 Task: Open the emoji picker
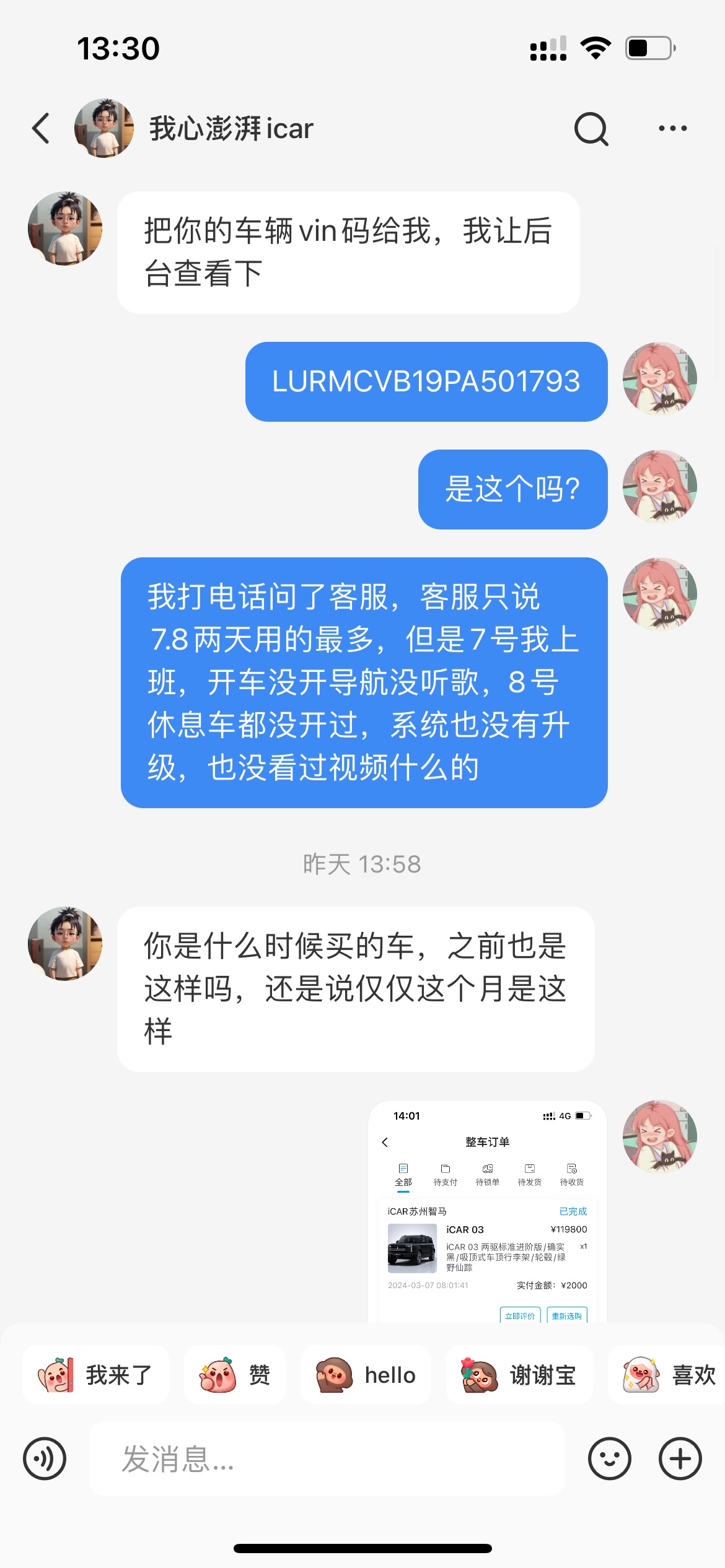[610, 1459]
